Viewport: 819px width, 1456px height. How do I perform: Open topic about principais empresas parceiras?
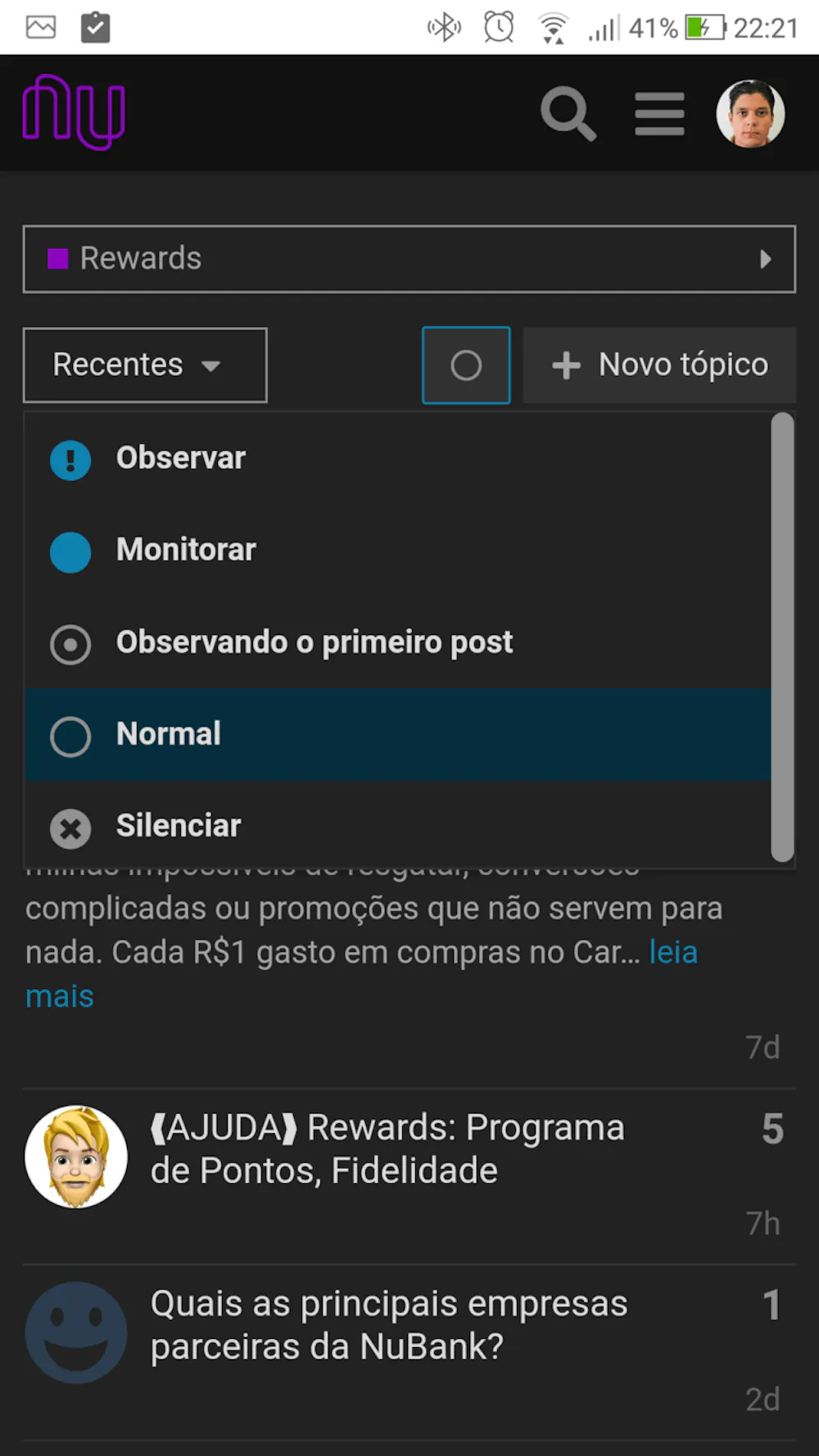point(389,1325)
